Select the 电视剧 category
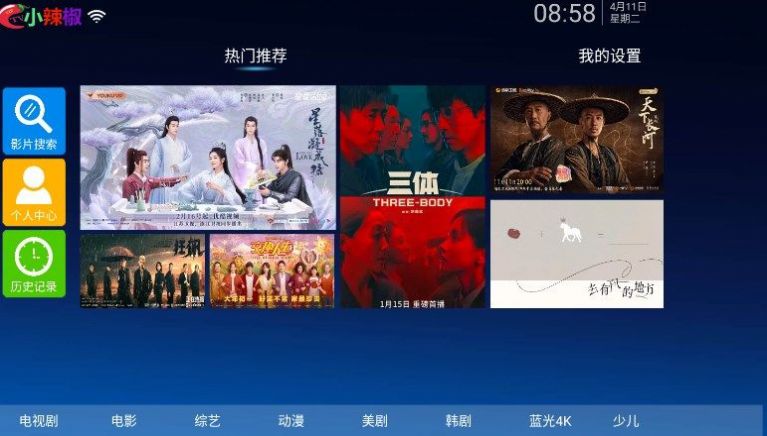This screenshot has width=767, height=436. pyautogui.click(x=39, y=420)
